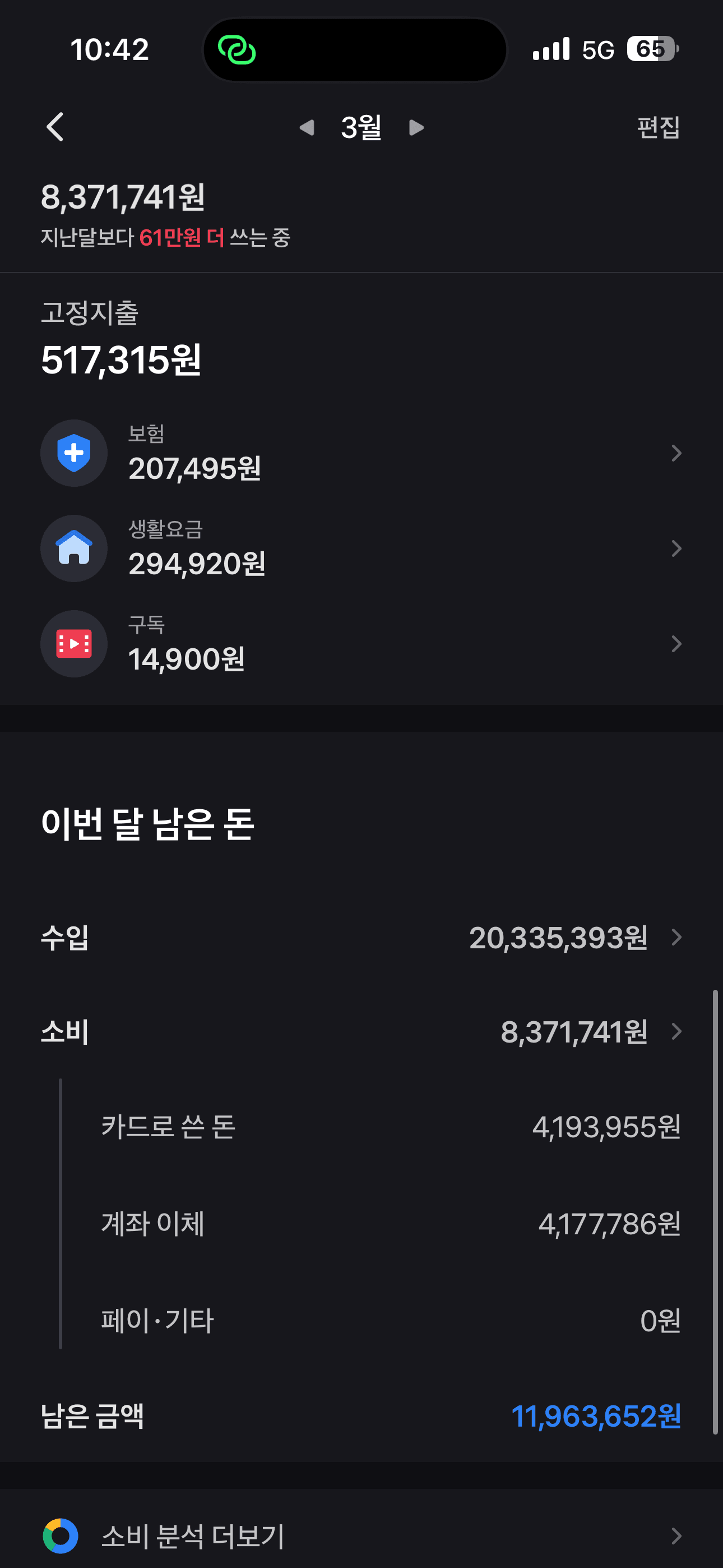The width and height of the screenshot is (723, 1568).
Task: Tap the back arrow at top left
Action: point(55,128)
